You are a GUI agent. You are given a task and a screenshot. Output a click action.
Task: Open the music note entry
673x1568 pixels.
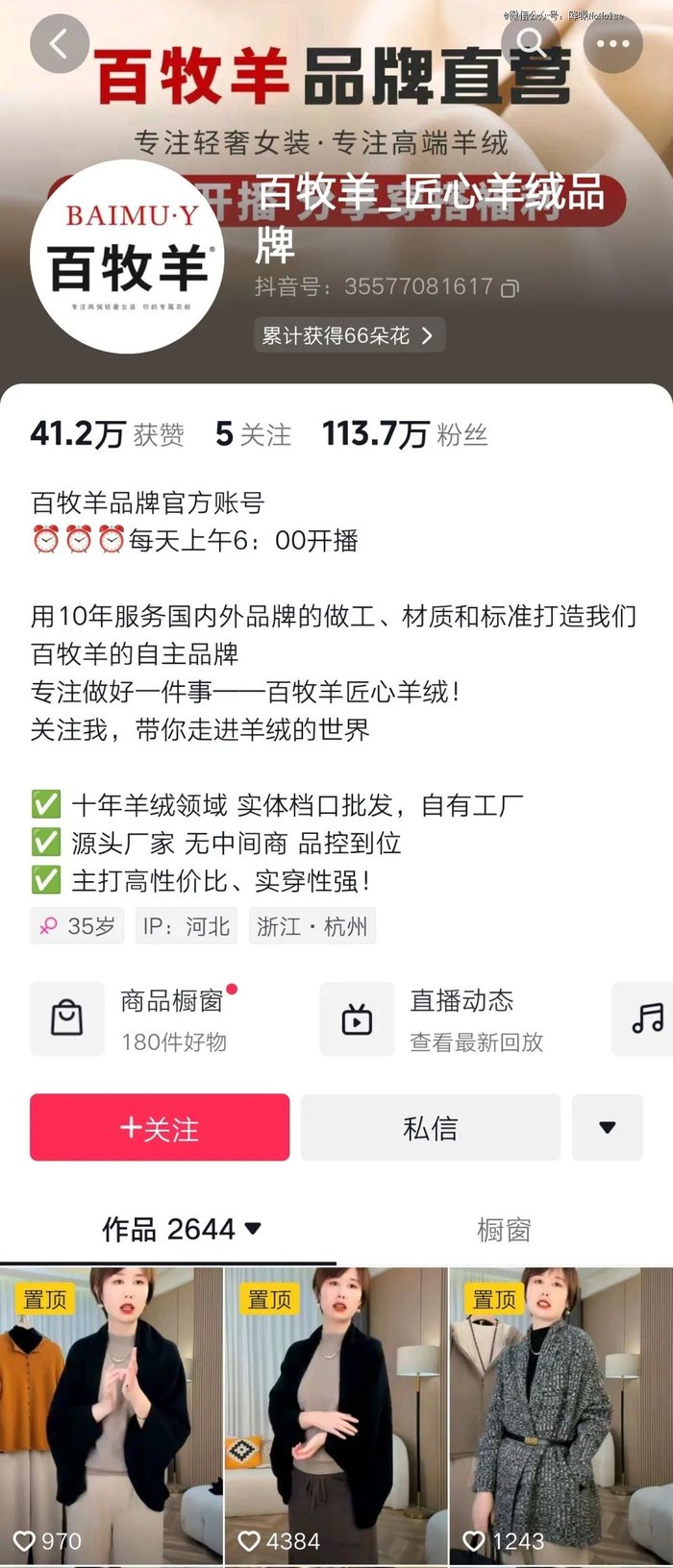646,1019
